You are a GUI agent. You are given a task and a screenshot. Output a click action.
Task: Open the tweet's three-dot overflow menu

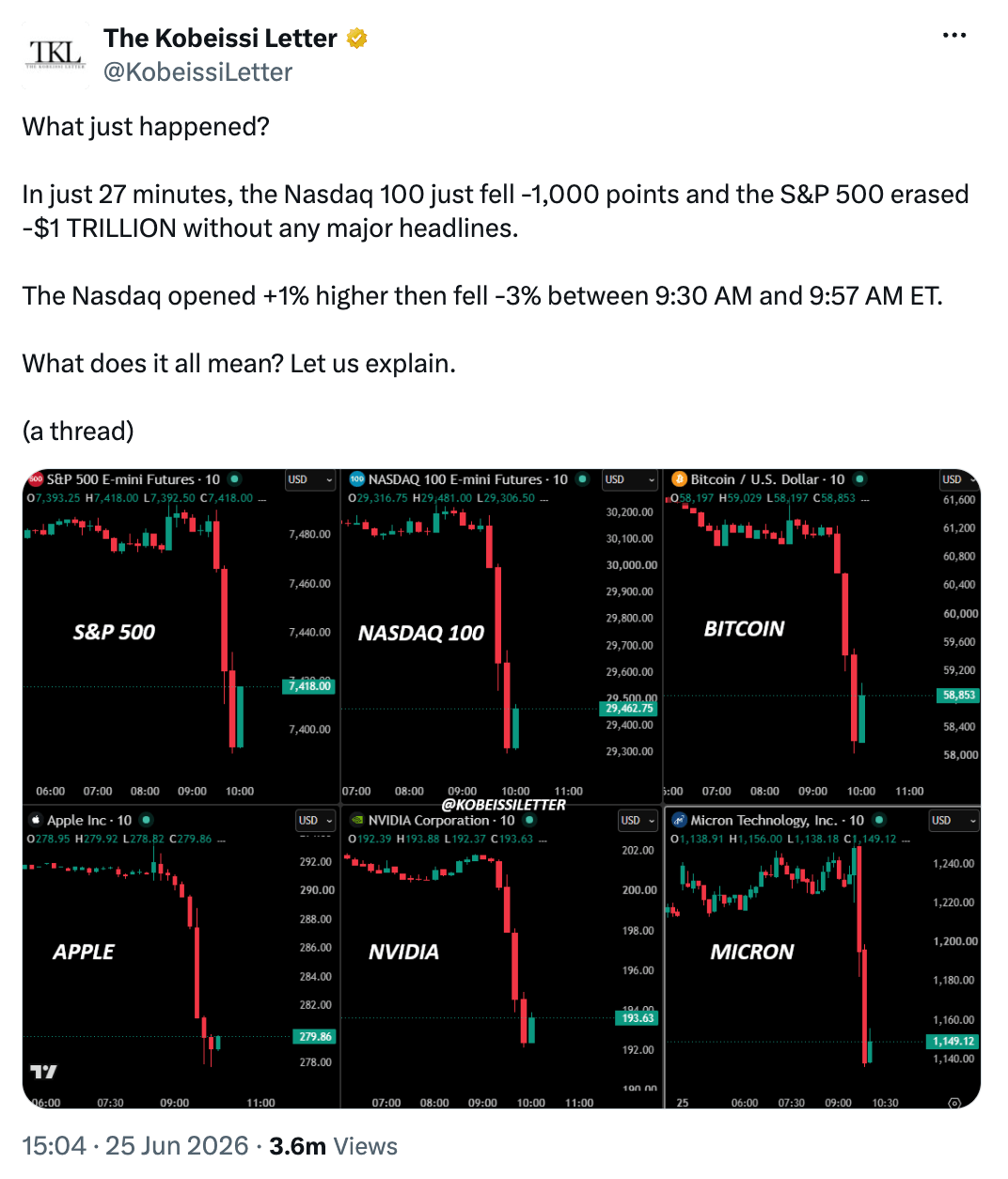coord(953,36)
